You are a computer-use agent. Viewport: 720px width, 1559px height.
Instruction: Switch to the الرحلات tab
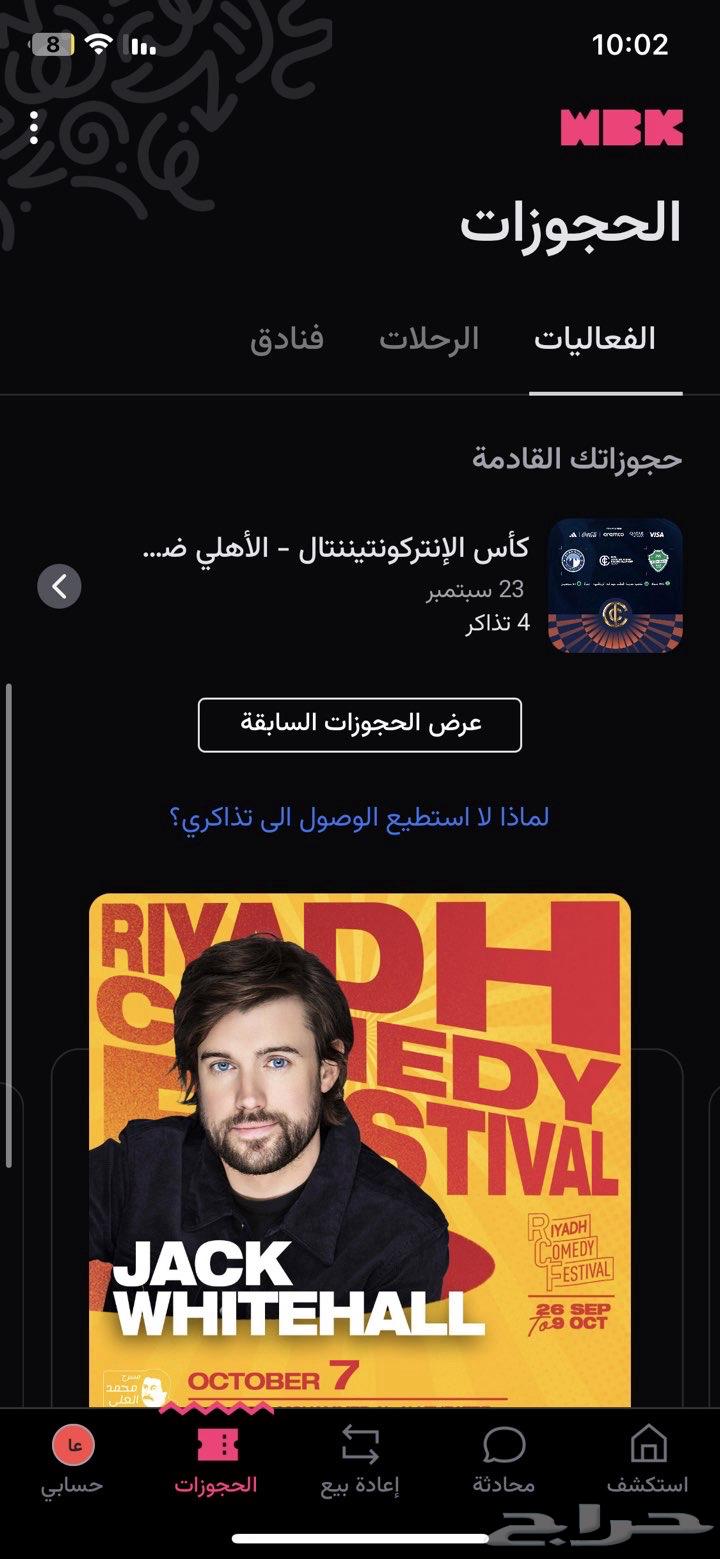pos(430,338)
